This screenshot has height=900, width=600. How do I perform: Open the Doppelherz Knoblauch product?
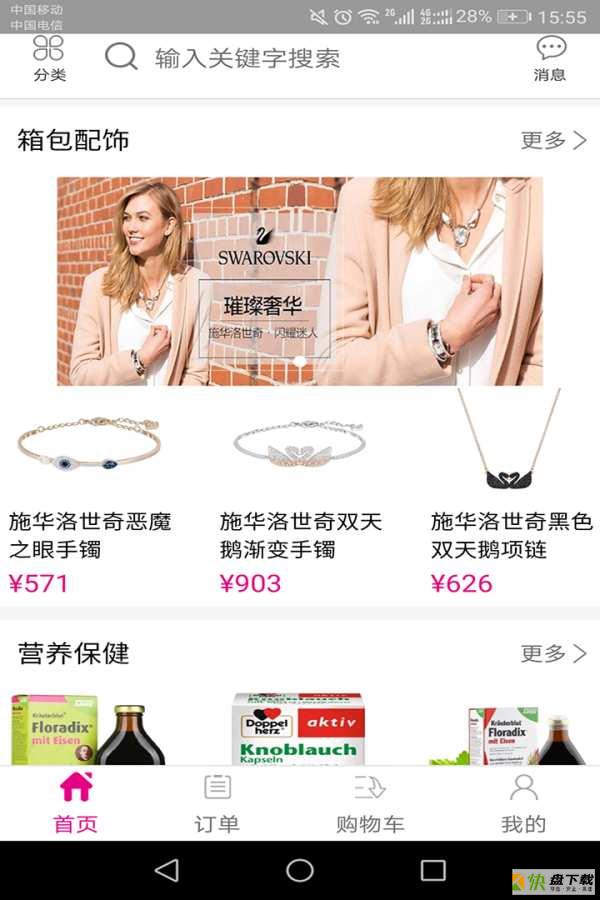[298, 730]
